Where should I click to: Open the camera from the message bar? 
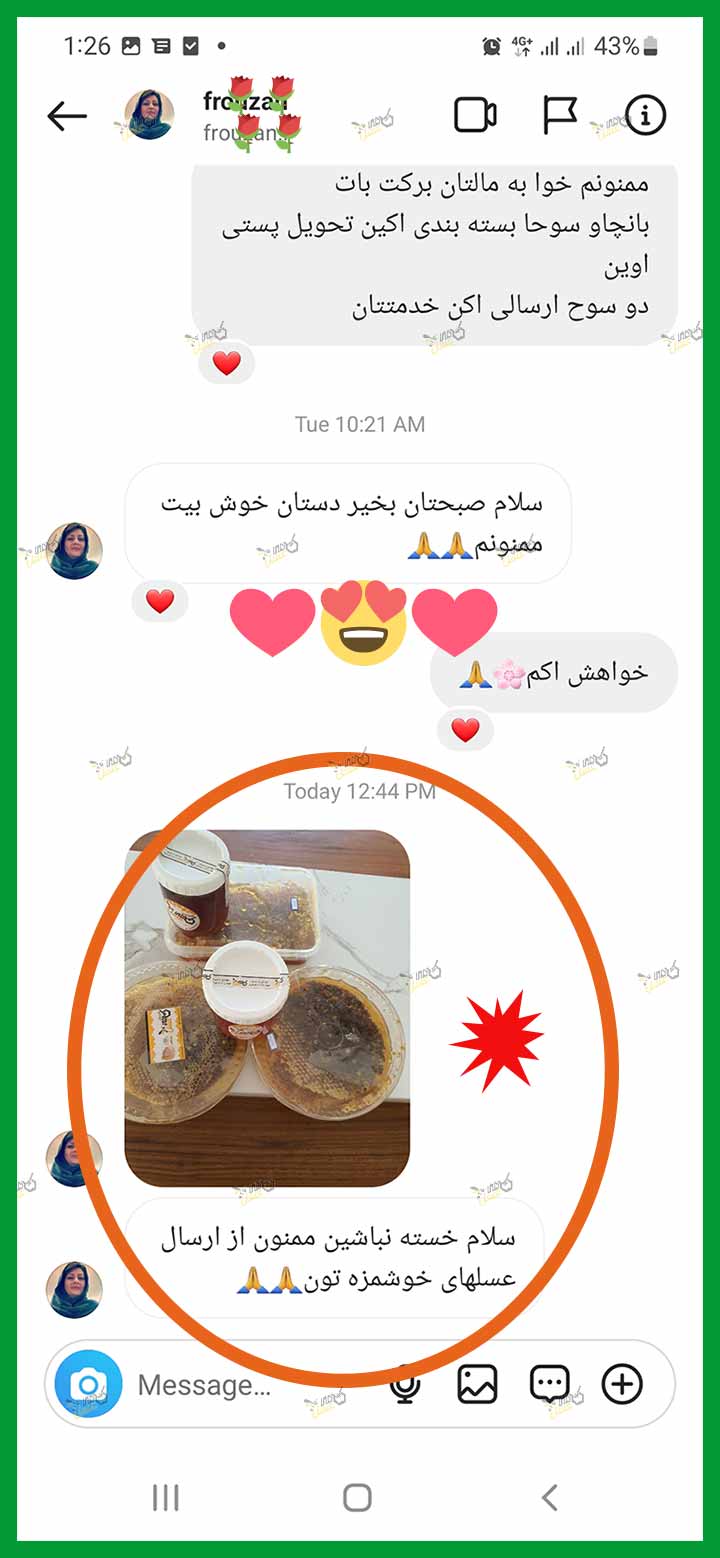[x=89, y=1385]
